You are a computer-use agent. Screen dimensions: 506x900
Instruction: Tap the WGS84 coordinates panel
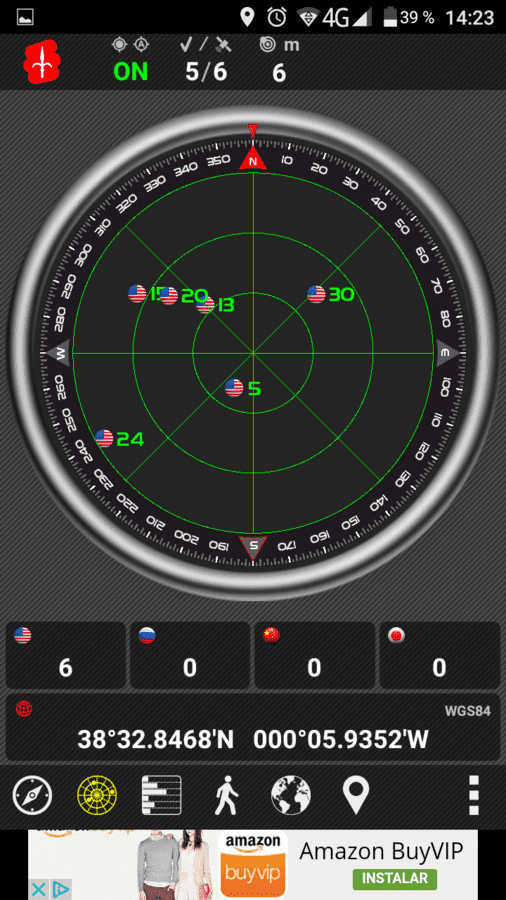point(253,727)
